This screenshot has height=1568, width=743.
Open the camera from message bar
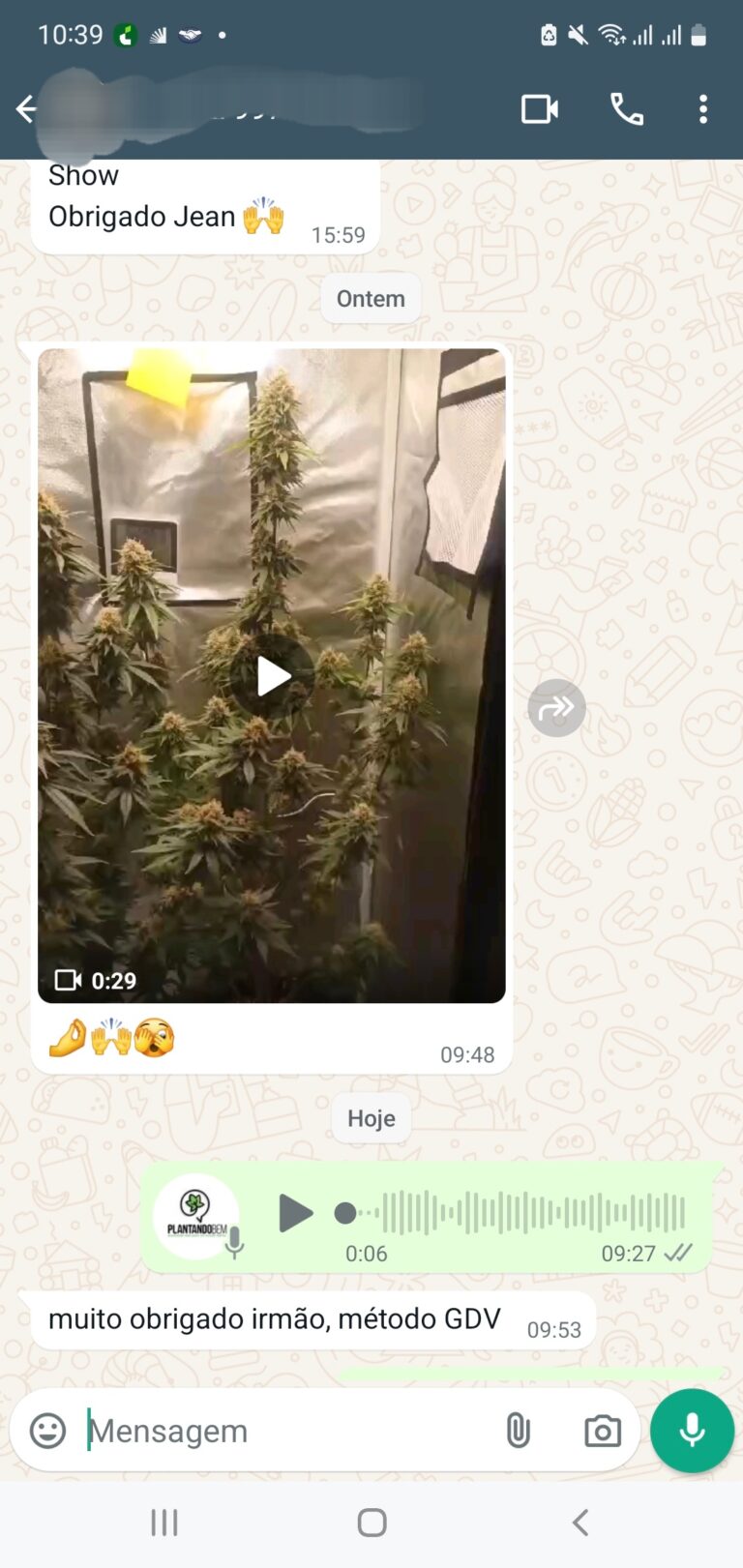point(602,1431)
